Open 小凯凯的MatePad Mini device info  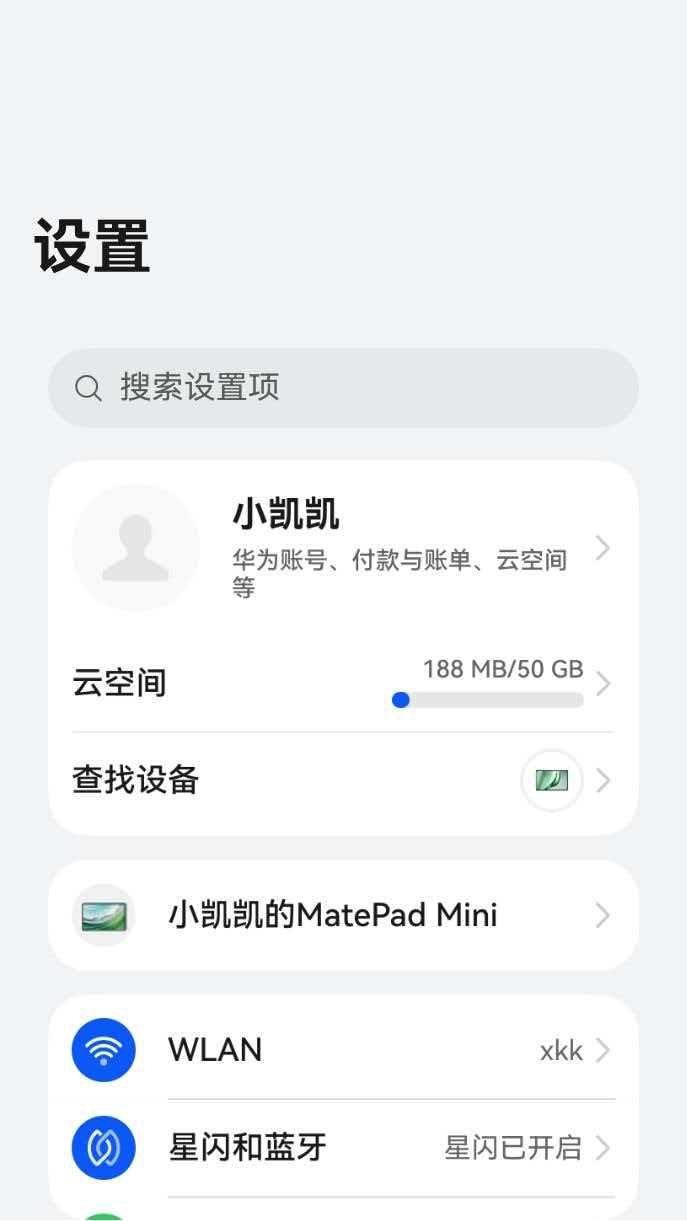(343, 915)
